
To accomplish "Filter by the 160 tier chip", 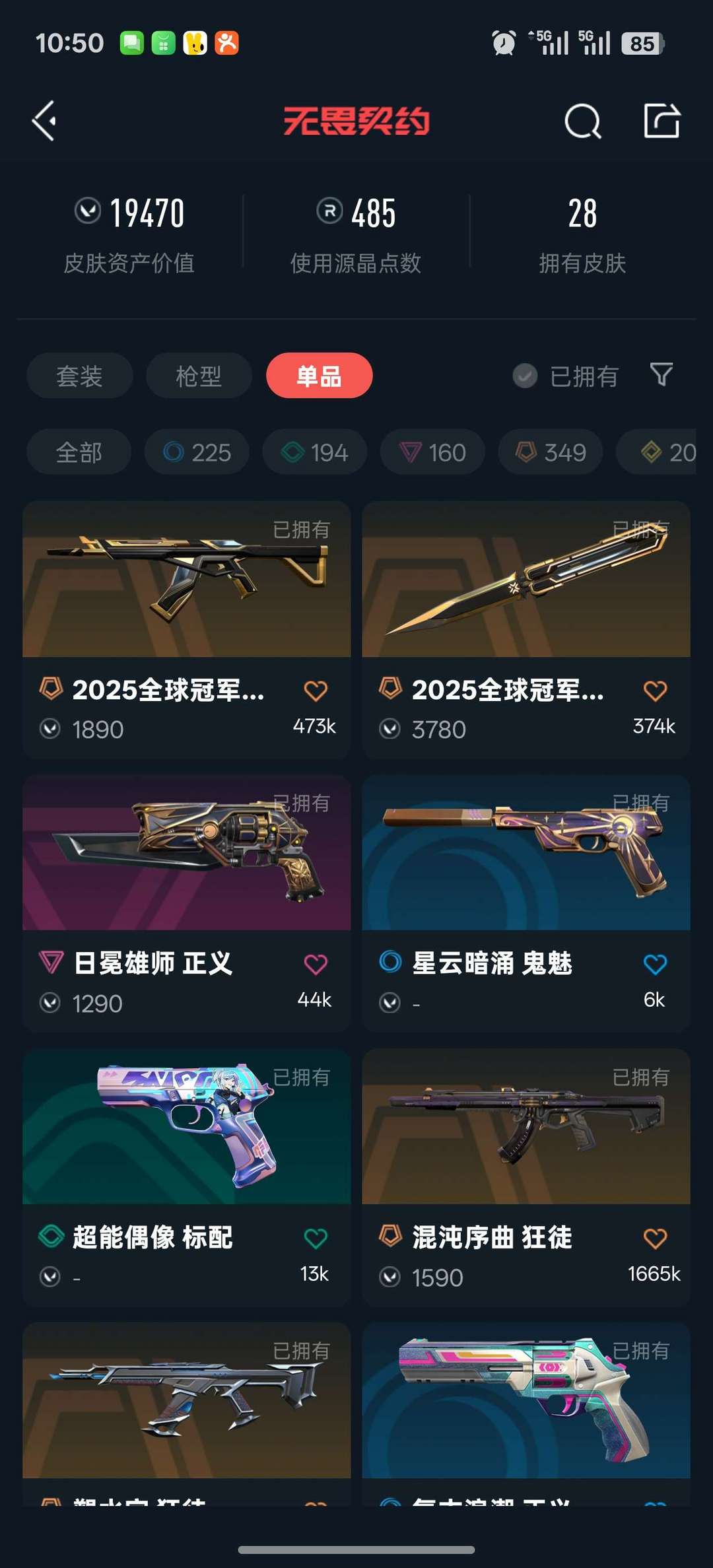I will 432,452.
